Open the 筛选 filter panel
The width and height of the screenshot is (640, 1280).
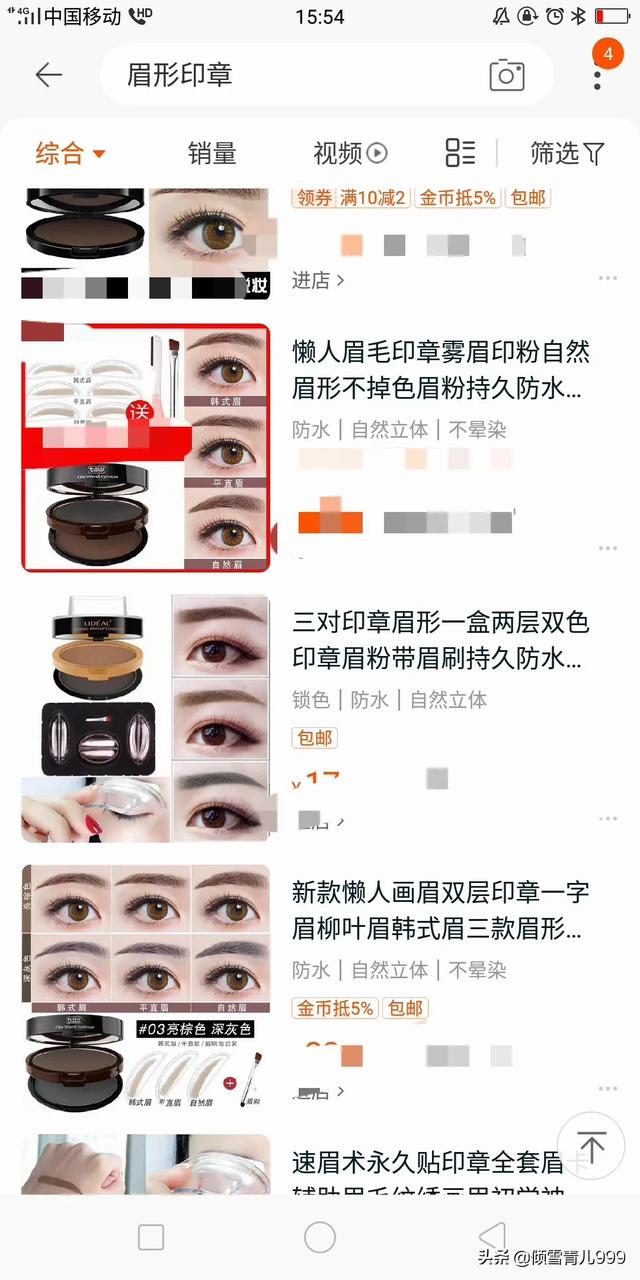567,153
